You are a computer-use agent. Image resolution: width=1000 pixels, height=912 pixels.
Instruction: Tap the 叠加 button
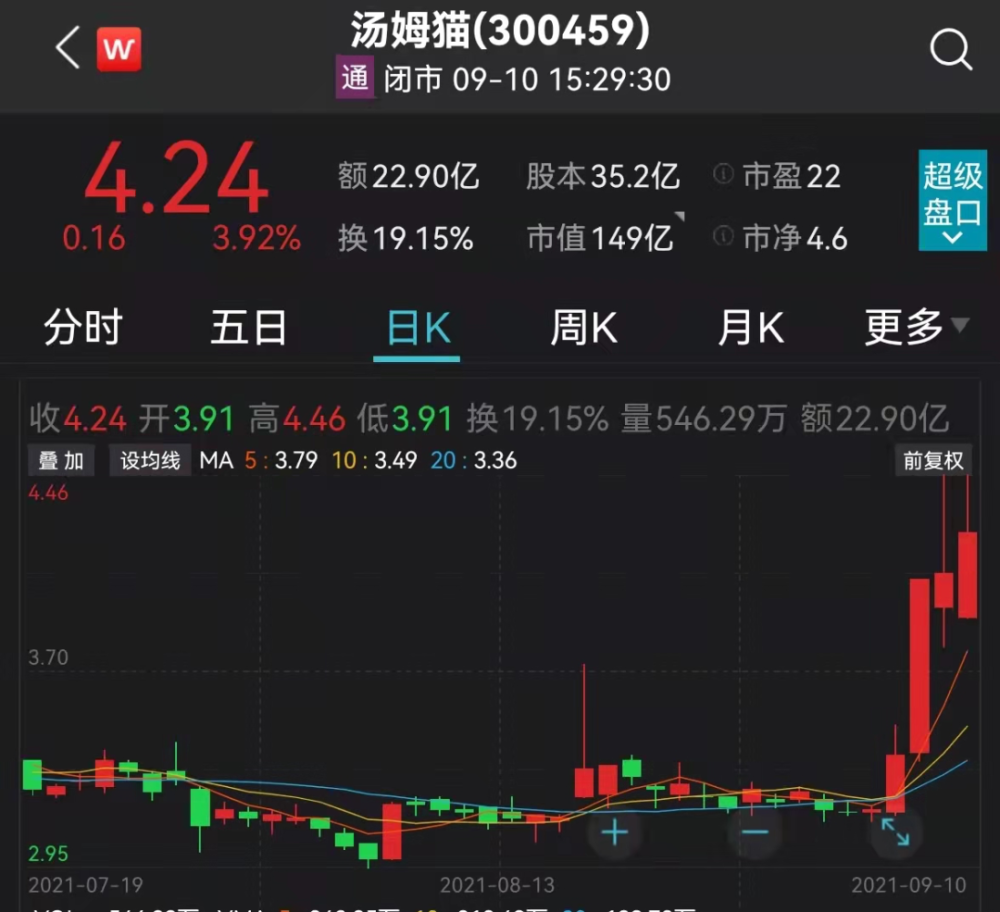(x=61, y=460)
